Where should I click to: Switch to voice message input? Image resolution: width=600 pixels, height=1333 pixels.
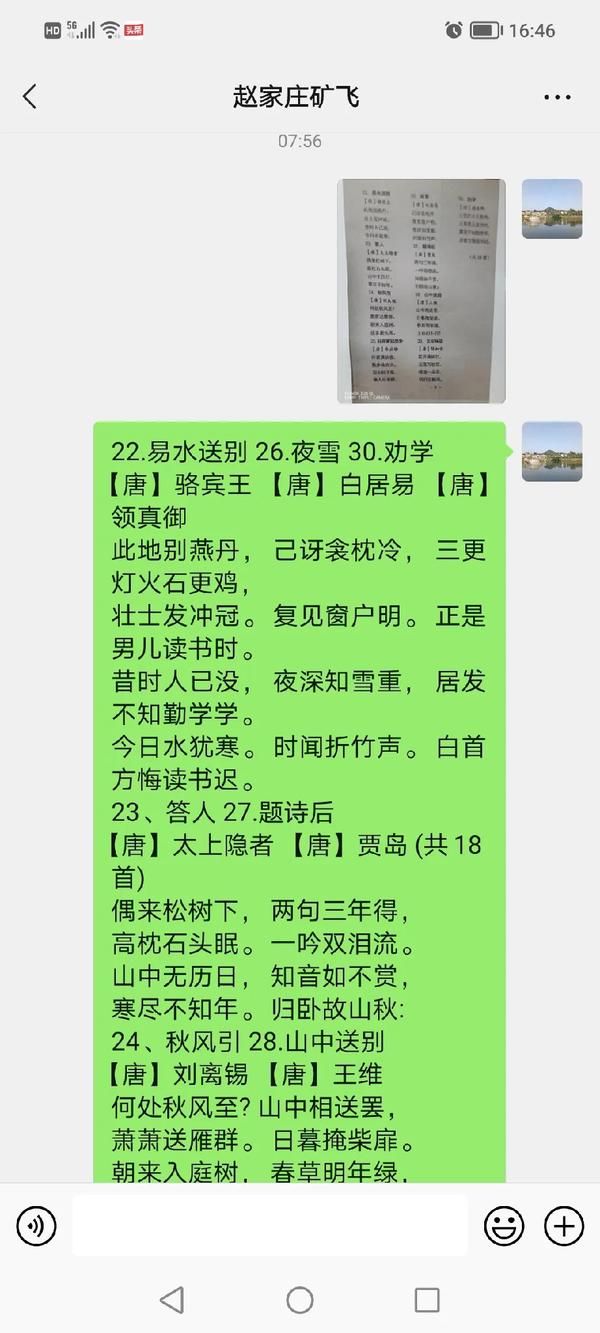tap(37, 1226)
